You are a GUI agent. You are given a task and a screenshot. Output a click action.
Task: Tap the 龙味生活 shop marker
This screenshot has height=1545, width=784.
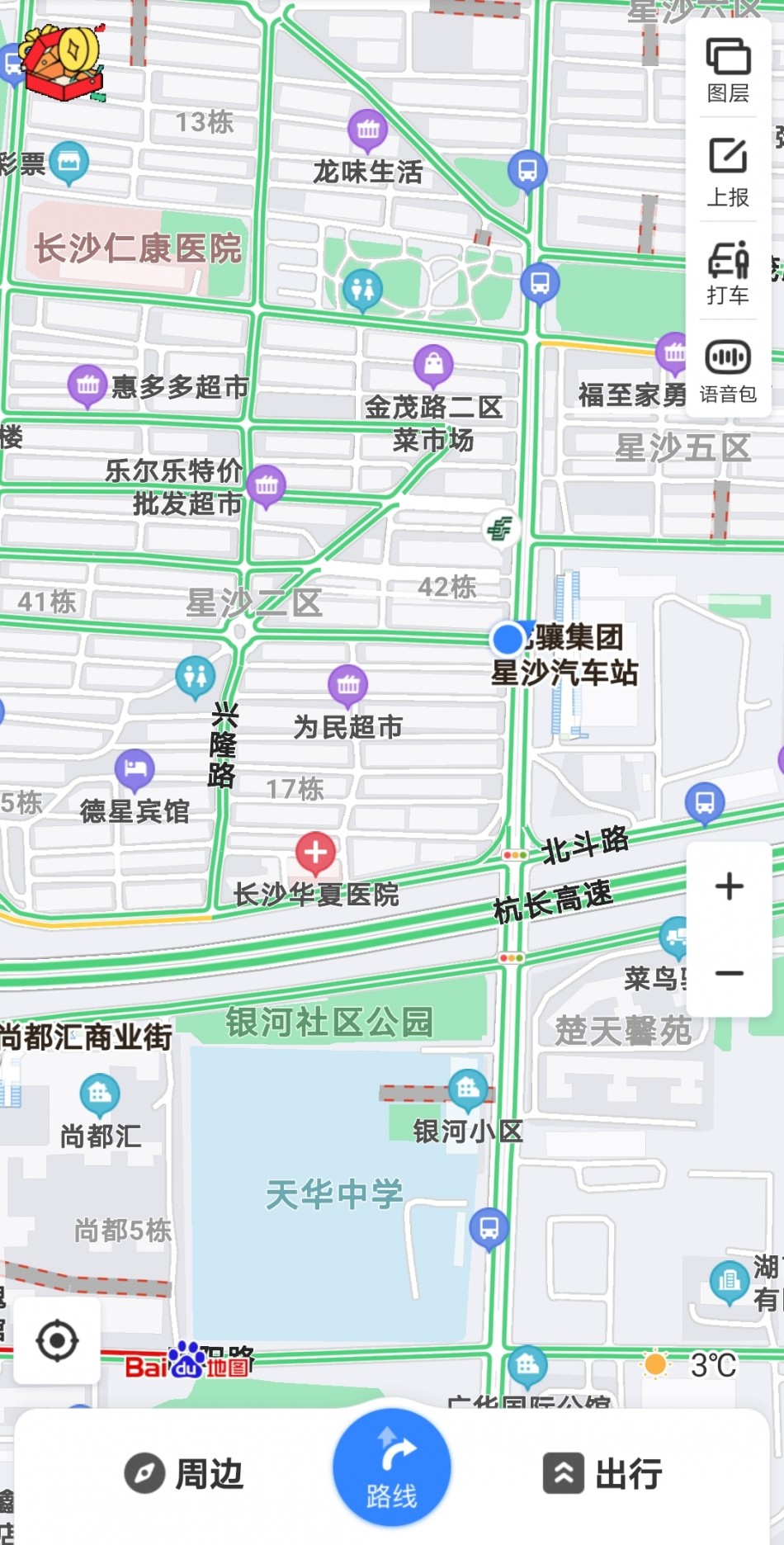(367, 130)
